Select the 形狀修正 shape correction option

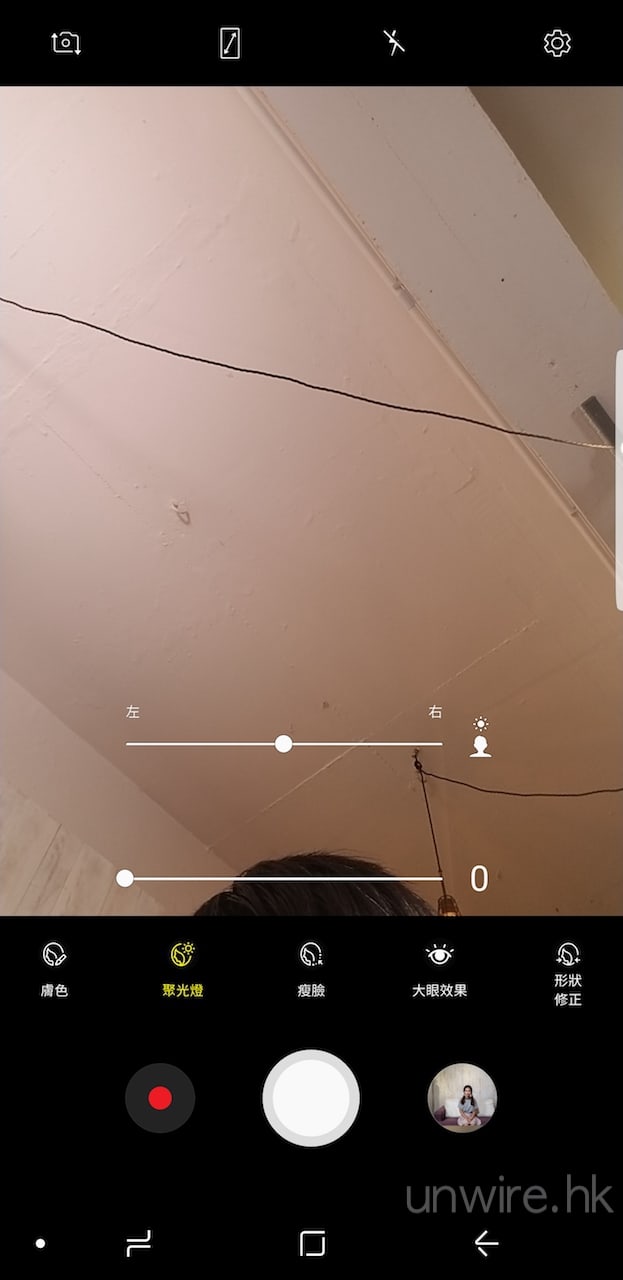tap(568, 974)
